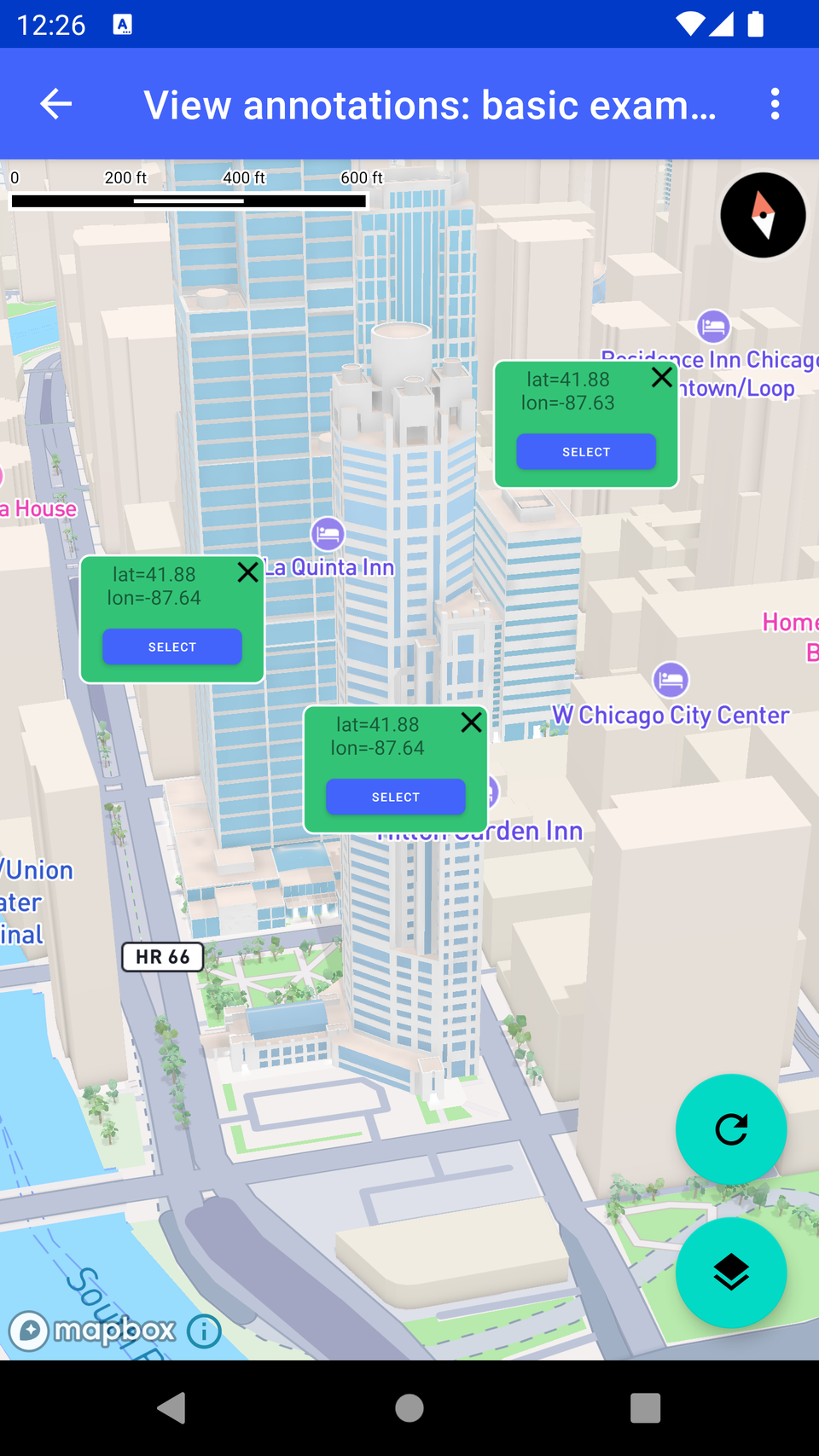Tap the Android home navigation button

coord(409,1409)
